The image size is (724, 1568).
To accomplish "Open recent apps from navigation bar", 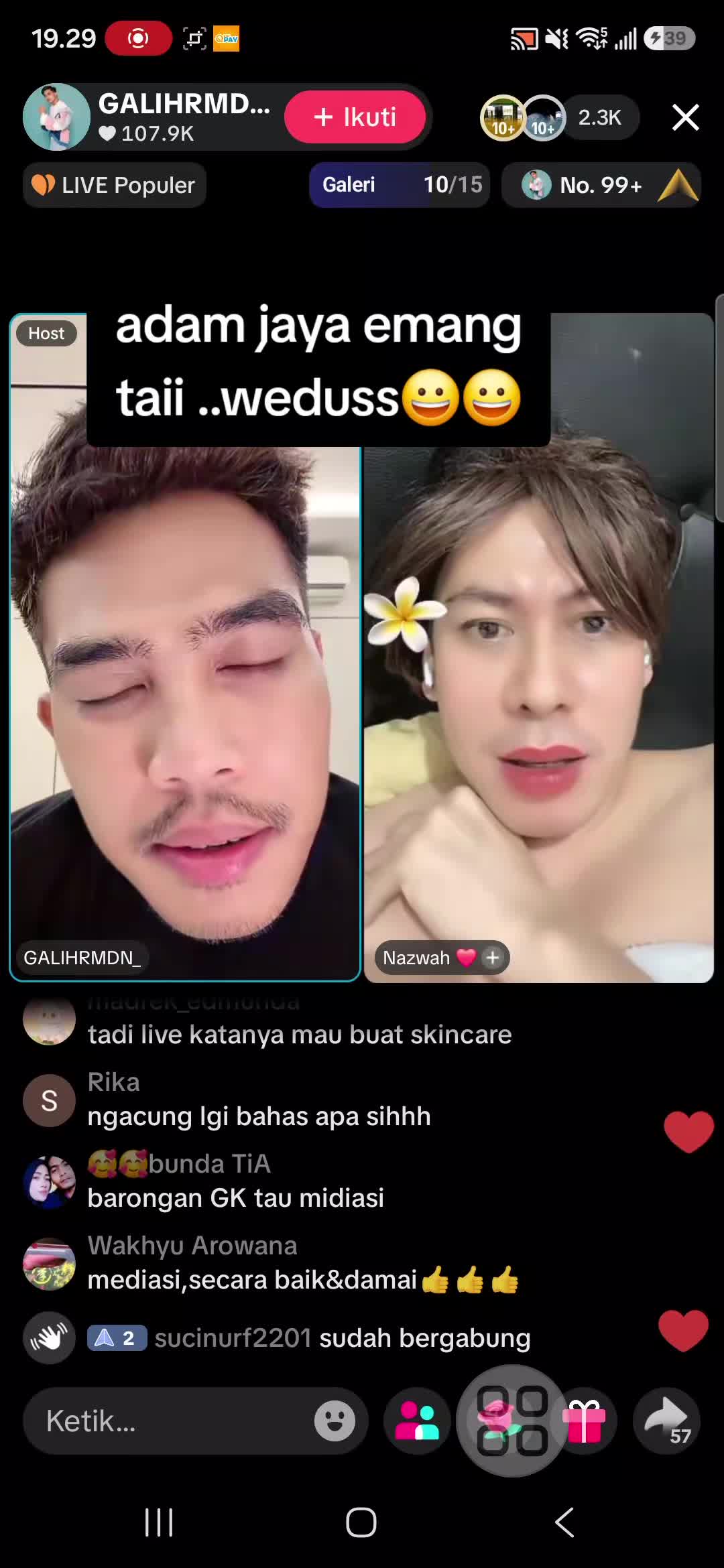I will [x=159, y=1522].
